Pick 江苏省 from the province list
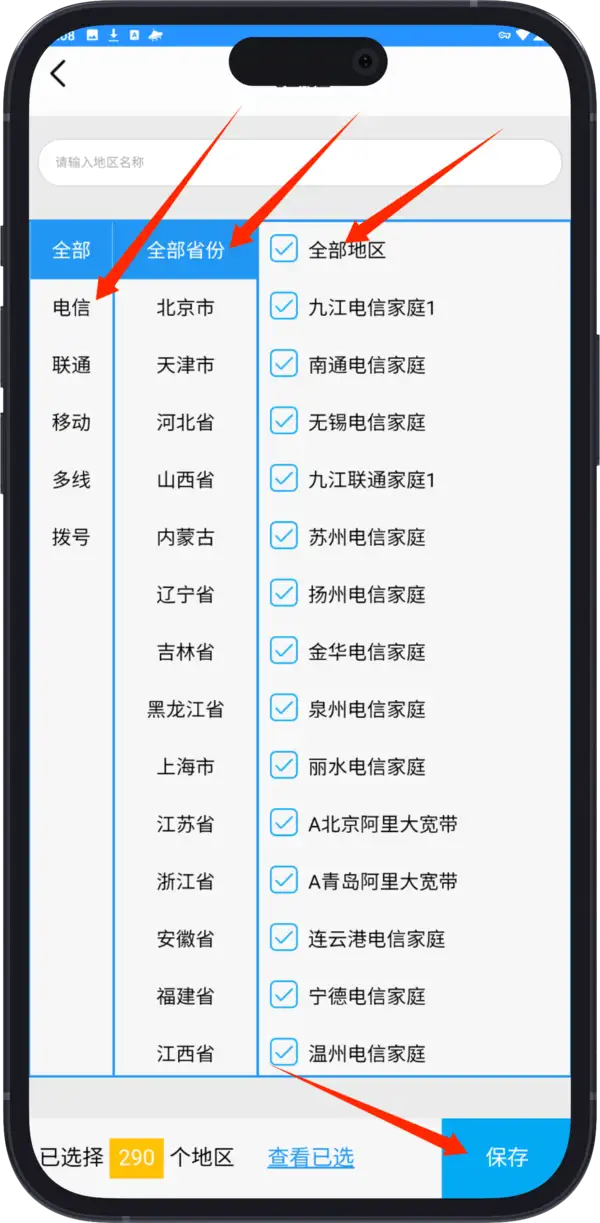600x1223 pixels. click(x=186, y=824)
